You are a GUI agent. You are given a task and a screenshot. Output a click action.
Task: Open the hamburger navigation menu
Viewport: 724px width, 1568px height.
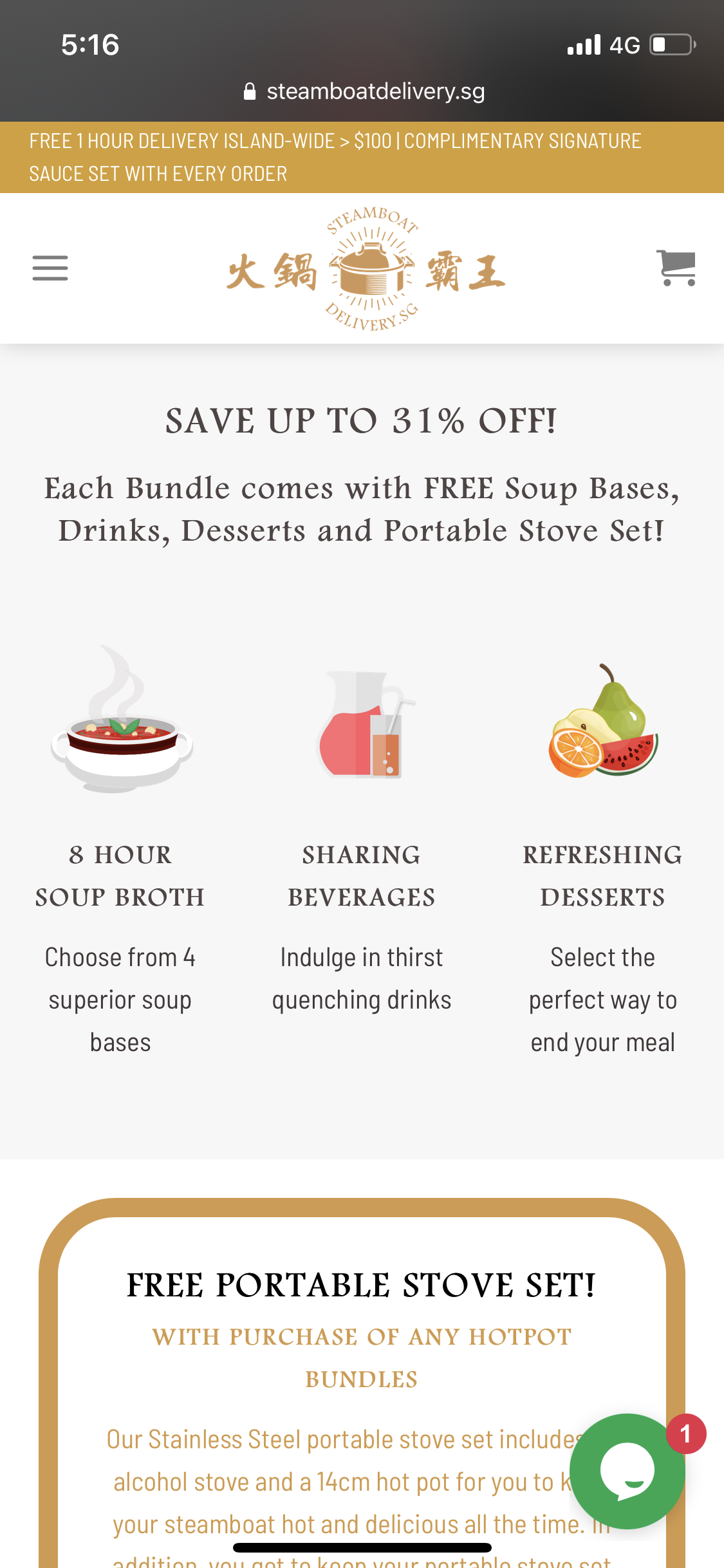[50, 268]
